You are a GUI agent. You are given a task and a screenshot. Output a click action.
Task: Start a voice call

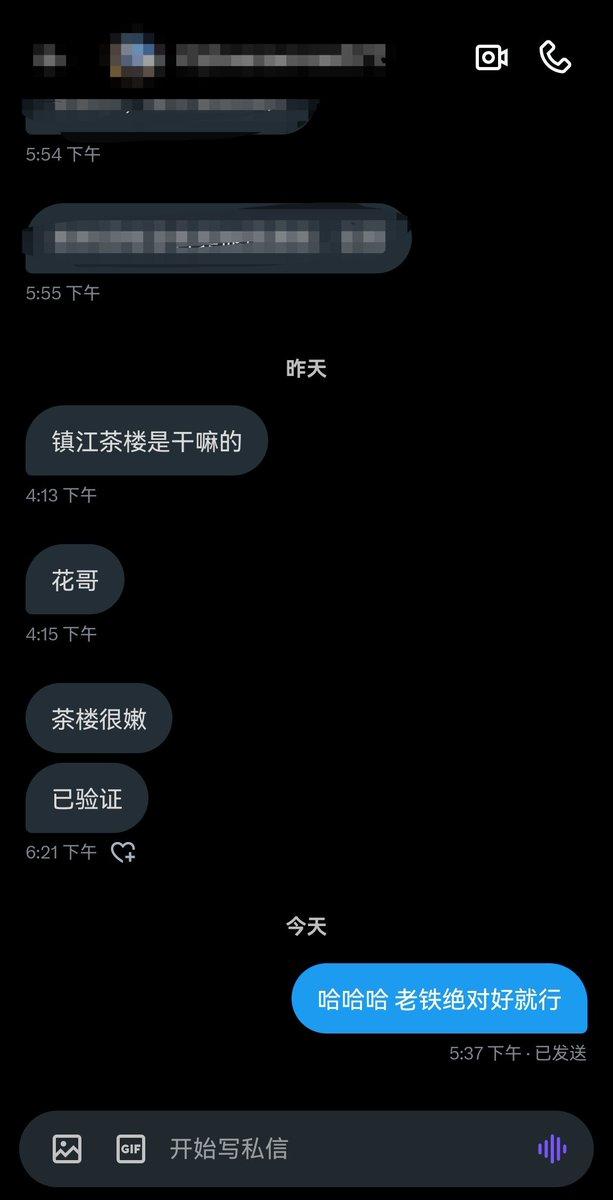pos(555,57)
